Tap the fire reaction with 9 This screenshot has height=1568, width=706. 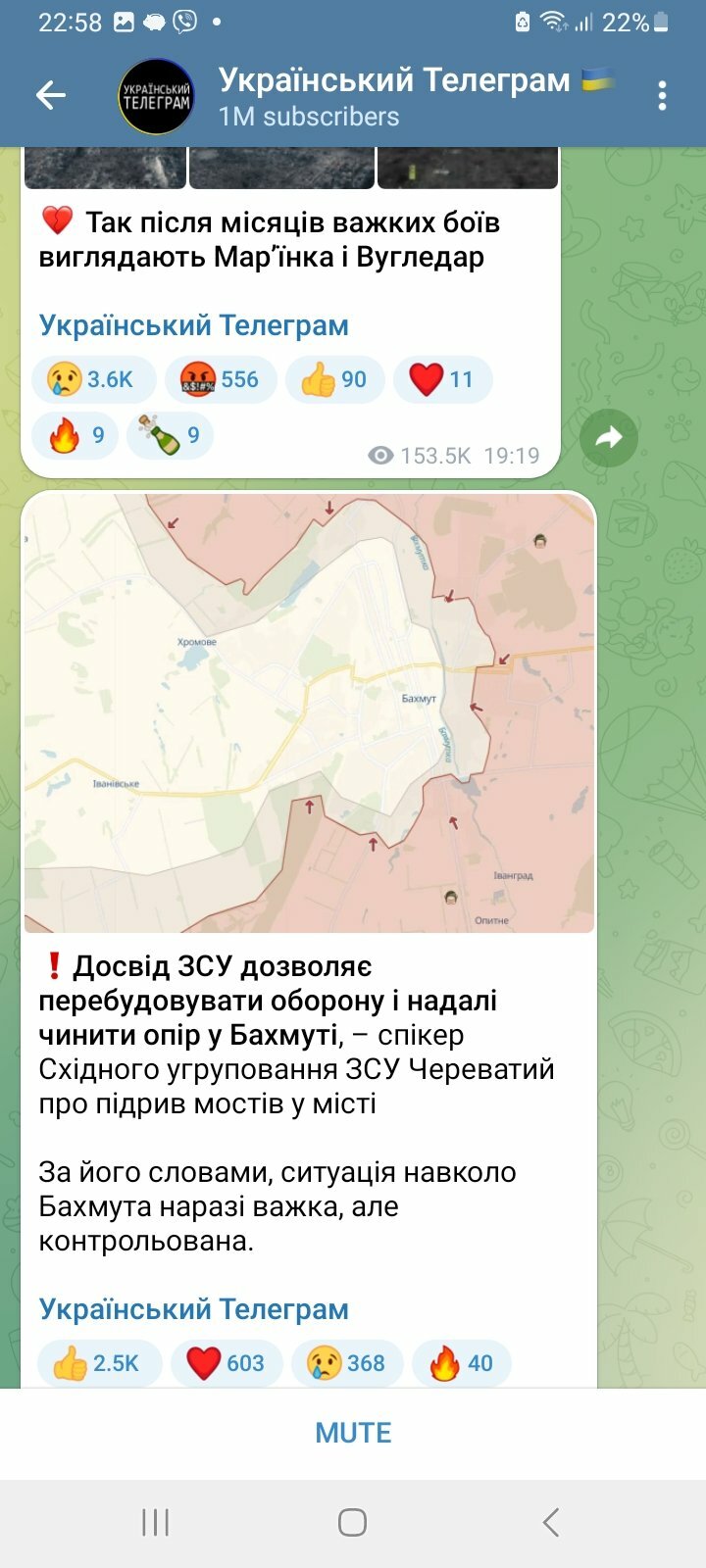click(x=76, y=436)
